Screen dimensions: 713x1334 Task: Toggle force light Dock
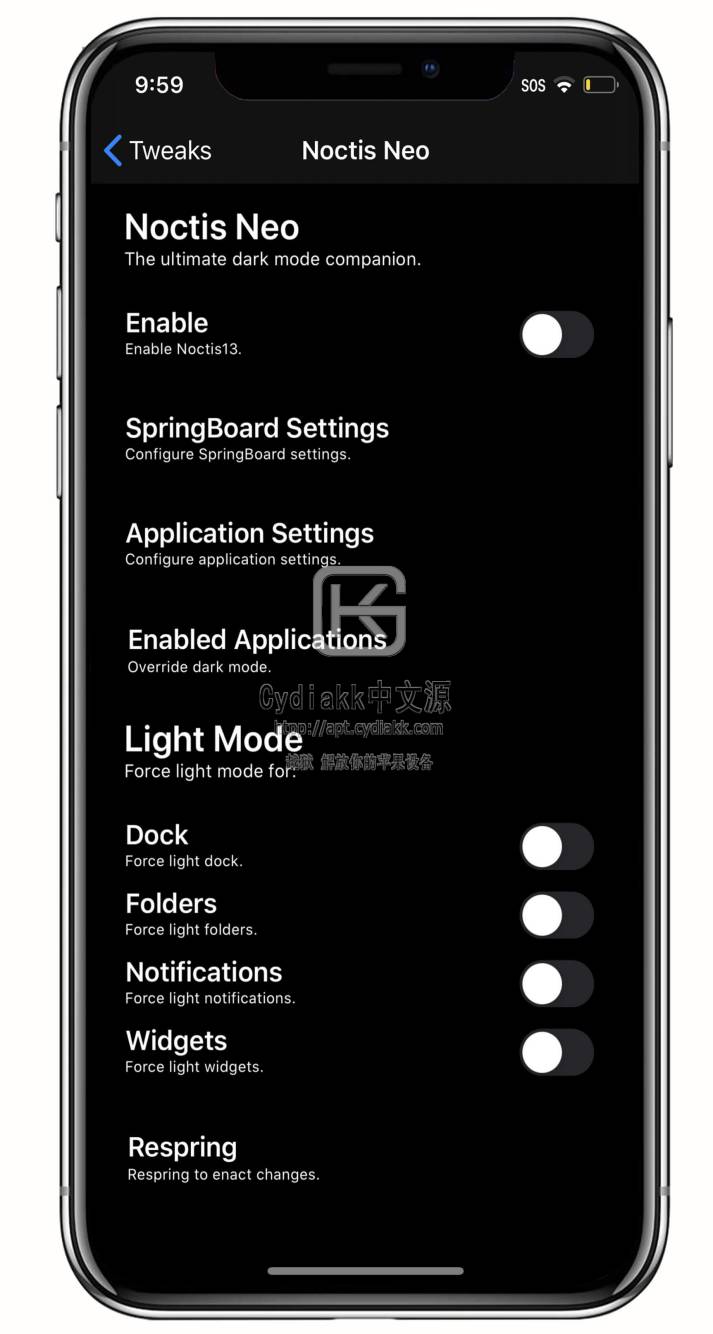pos(556,846)
